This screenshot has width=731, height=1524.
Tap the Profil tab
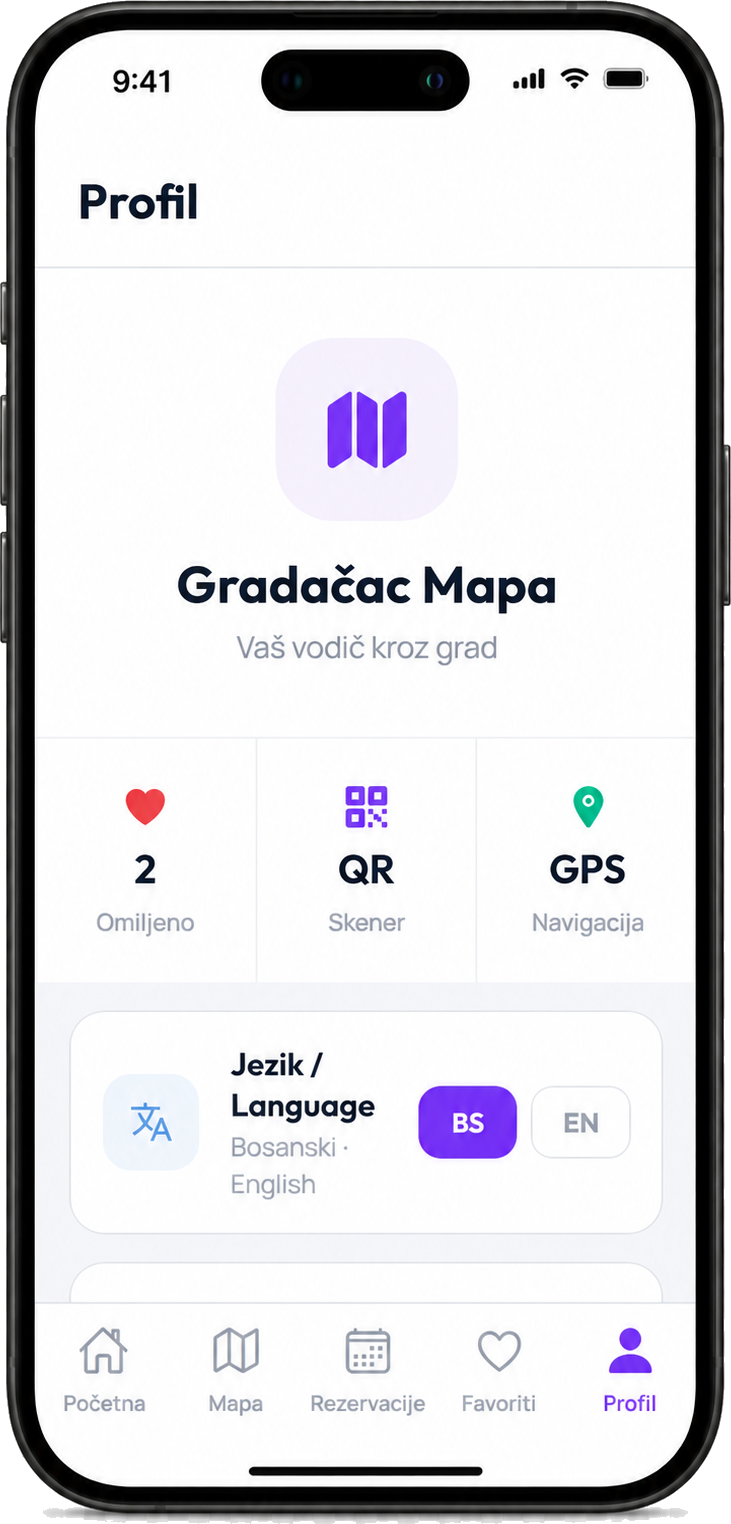(630, 1369)
